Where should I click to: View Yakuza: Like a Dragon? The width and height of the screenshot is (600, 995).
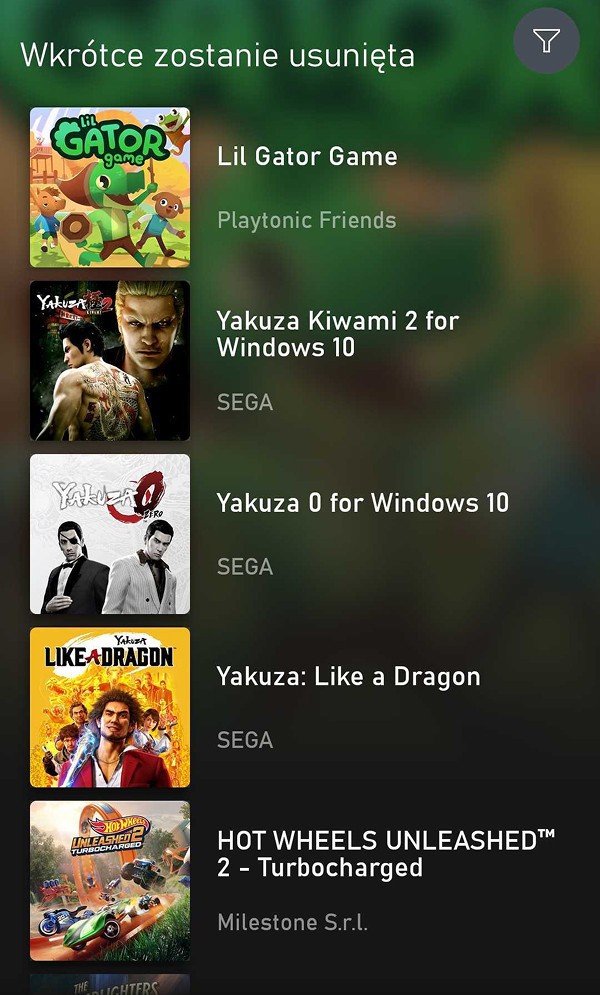(x=300, y=707)
